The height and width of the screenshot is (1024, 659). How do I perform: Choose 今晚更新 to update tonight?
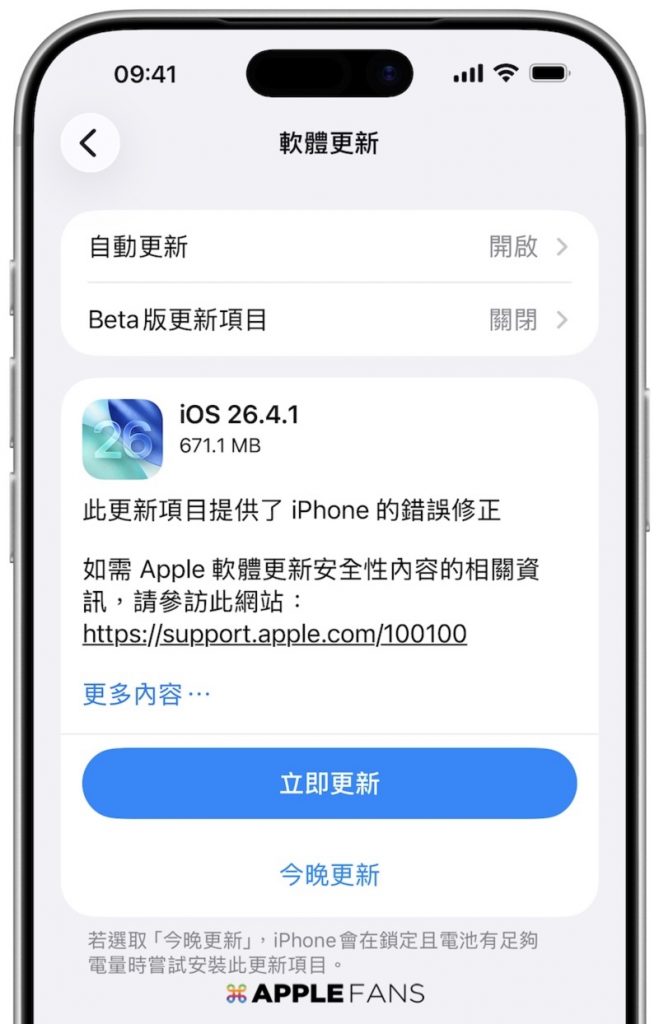329,875
